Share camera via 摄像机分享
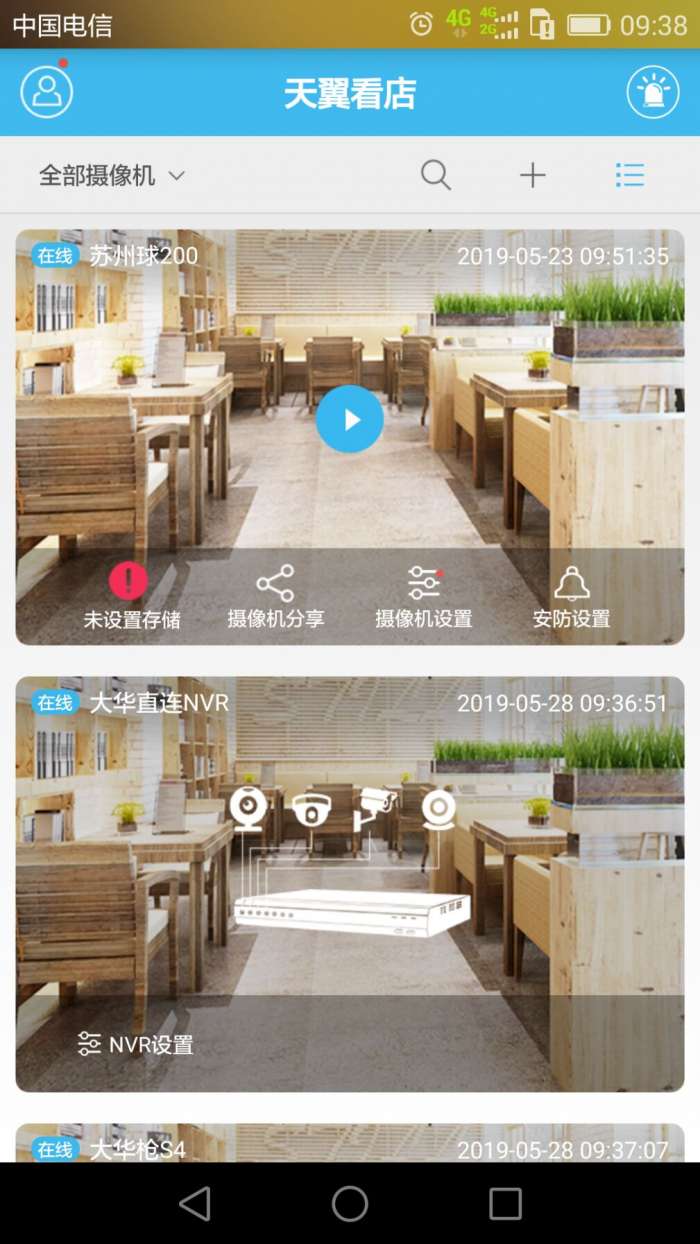 click(x=275, y=598)
